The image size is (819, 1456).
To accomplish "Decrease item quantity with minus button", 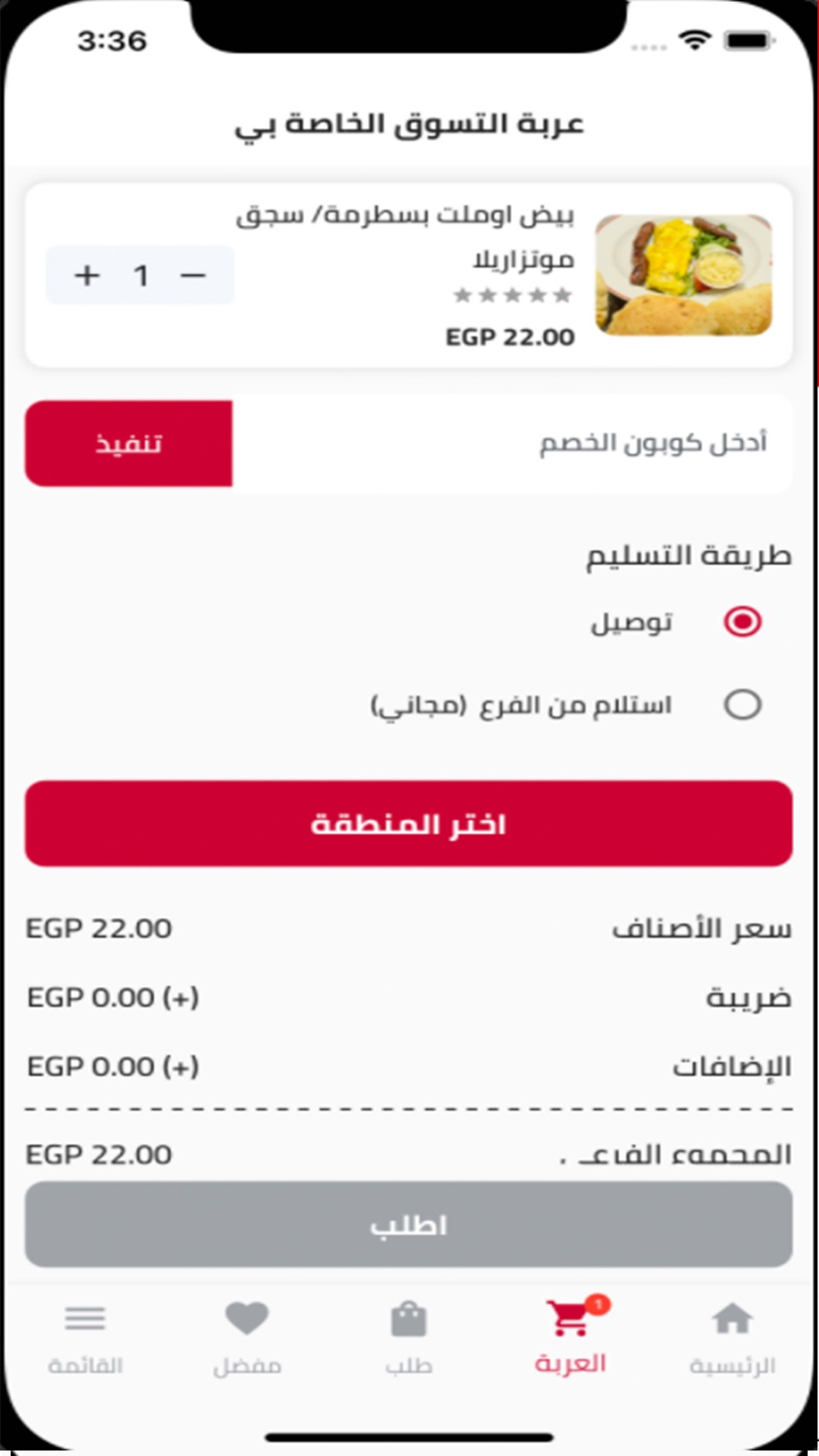I will tap(193, 275).
